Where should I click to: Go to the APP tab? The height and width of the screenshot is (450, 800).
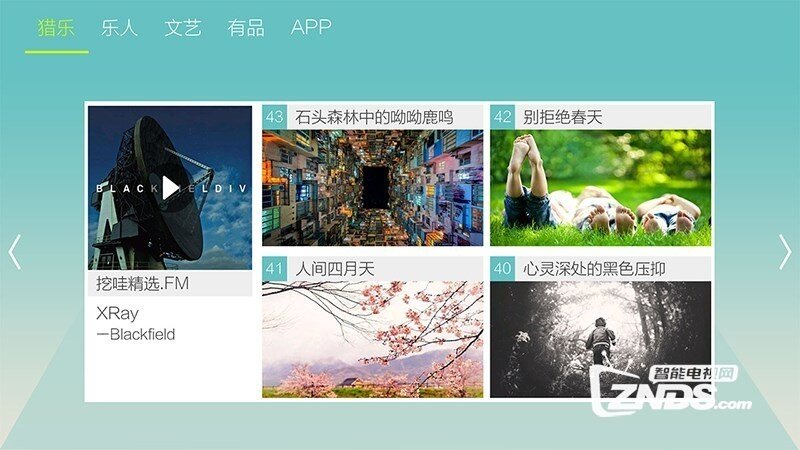point(311,28)
